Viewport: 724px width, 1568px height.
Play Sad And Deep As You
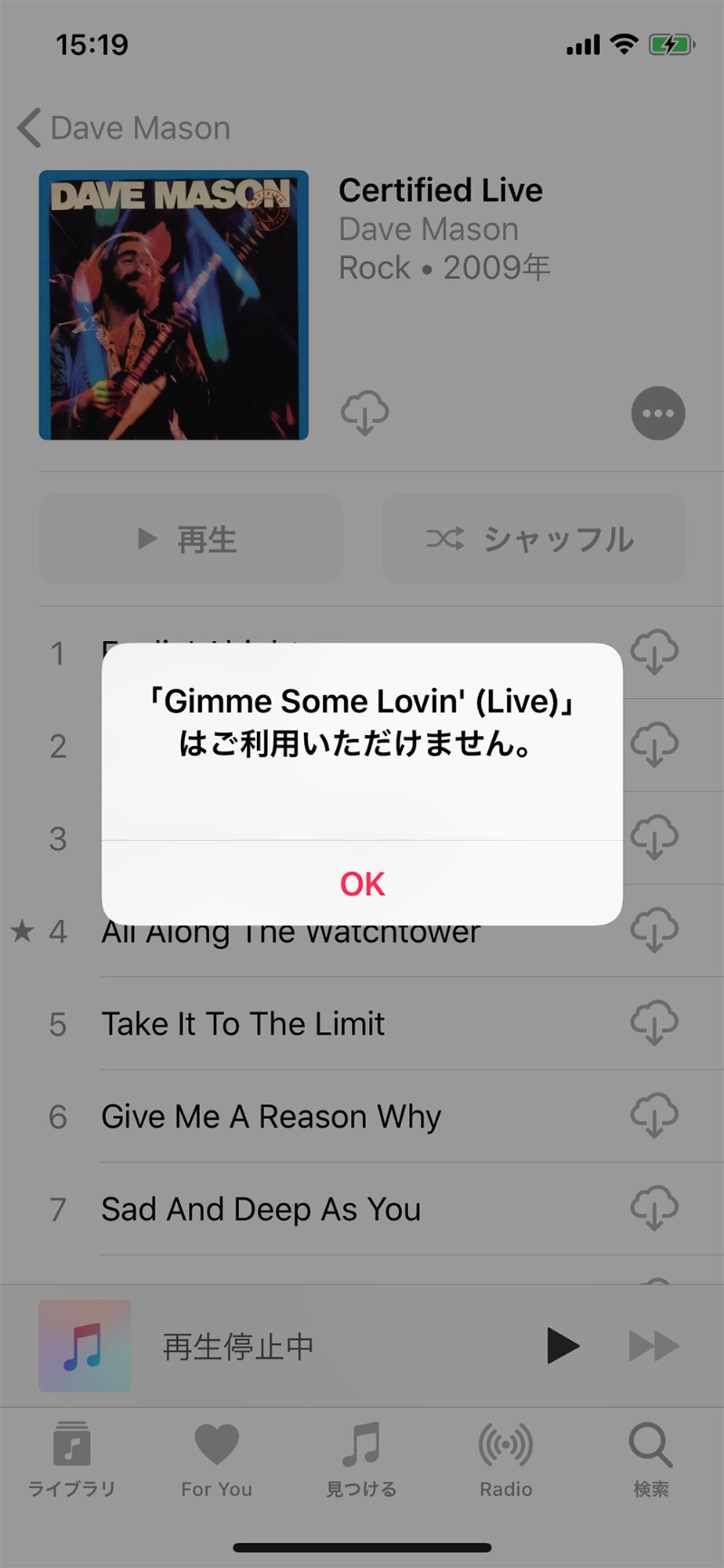pyautogui.click(x=261, y=1209)
